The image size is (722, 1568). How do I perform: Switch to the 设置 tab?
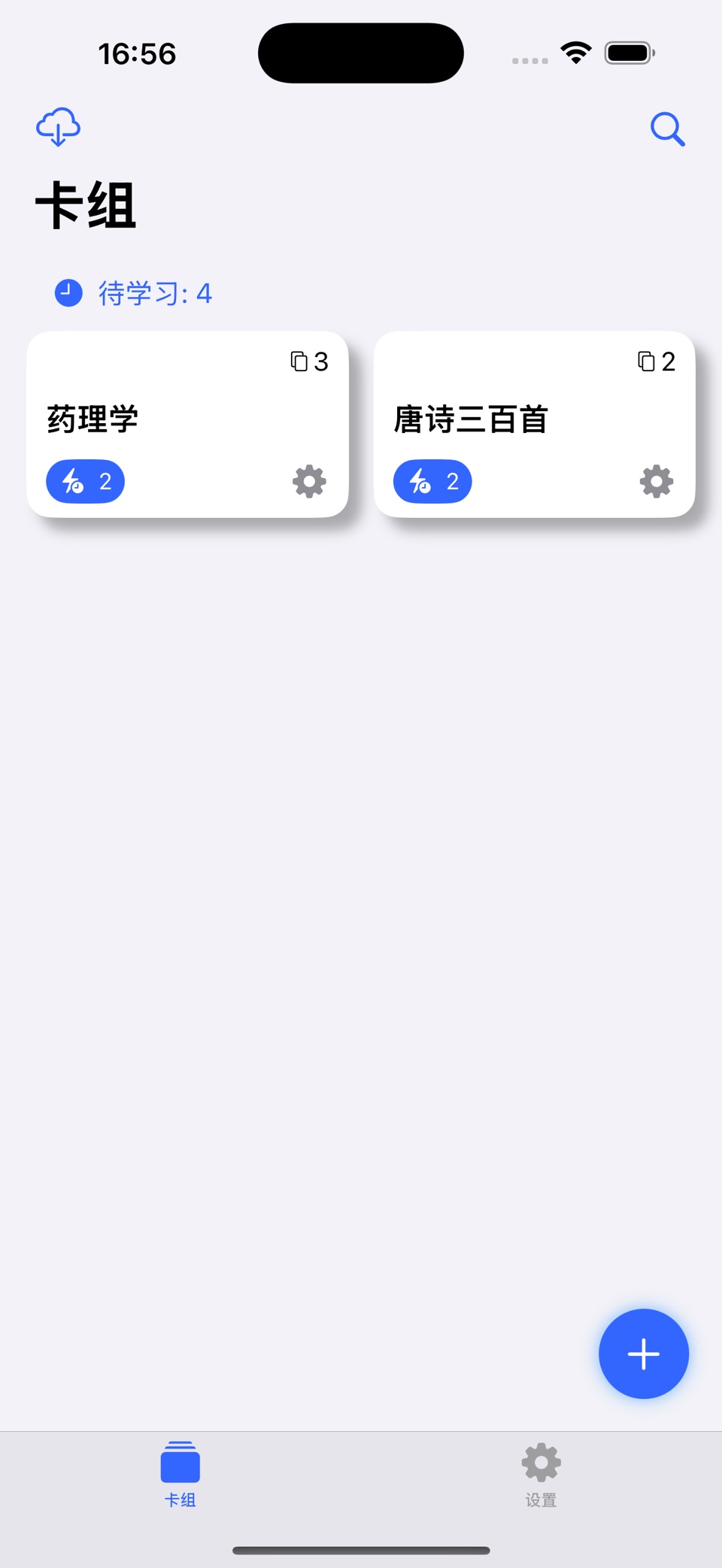pyautogui.click(x=541, y=1474)
